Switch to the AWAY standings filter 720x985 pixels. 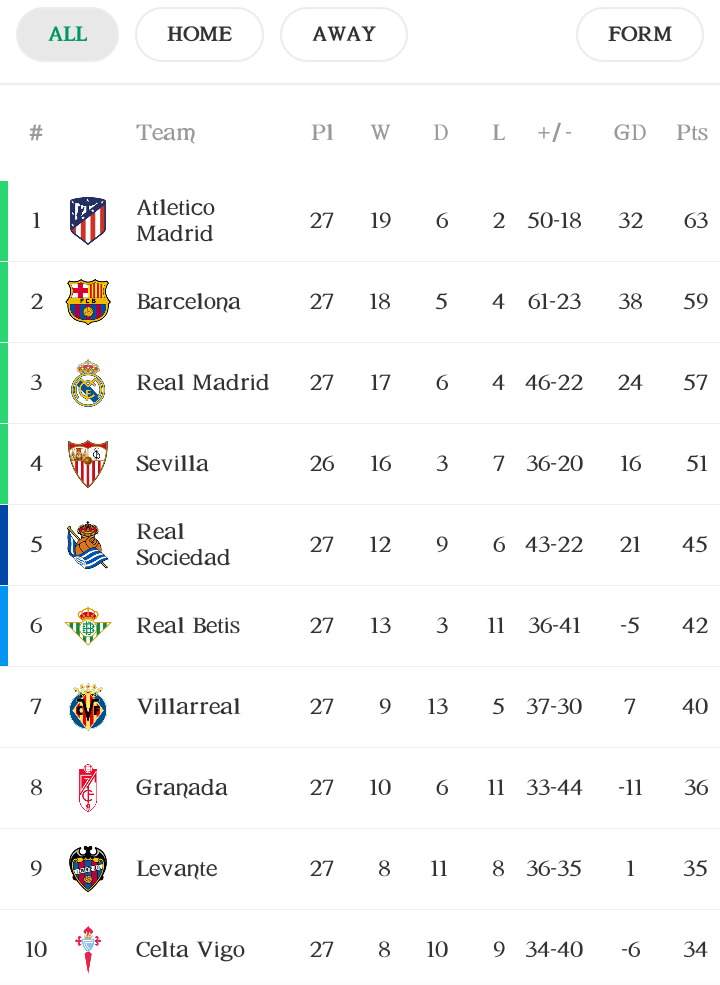point(343,35)
